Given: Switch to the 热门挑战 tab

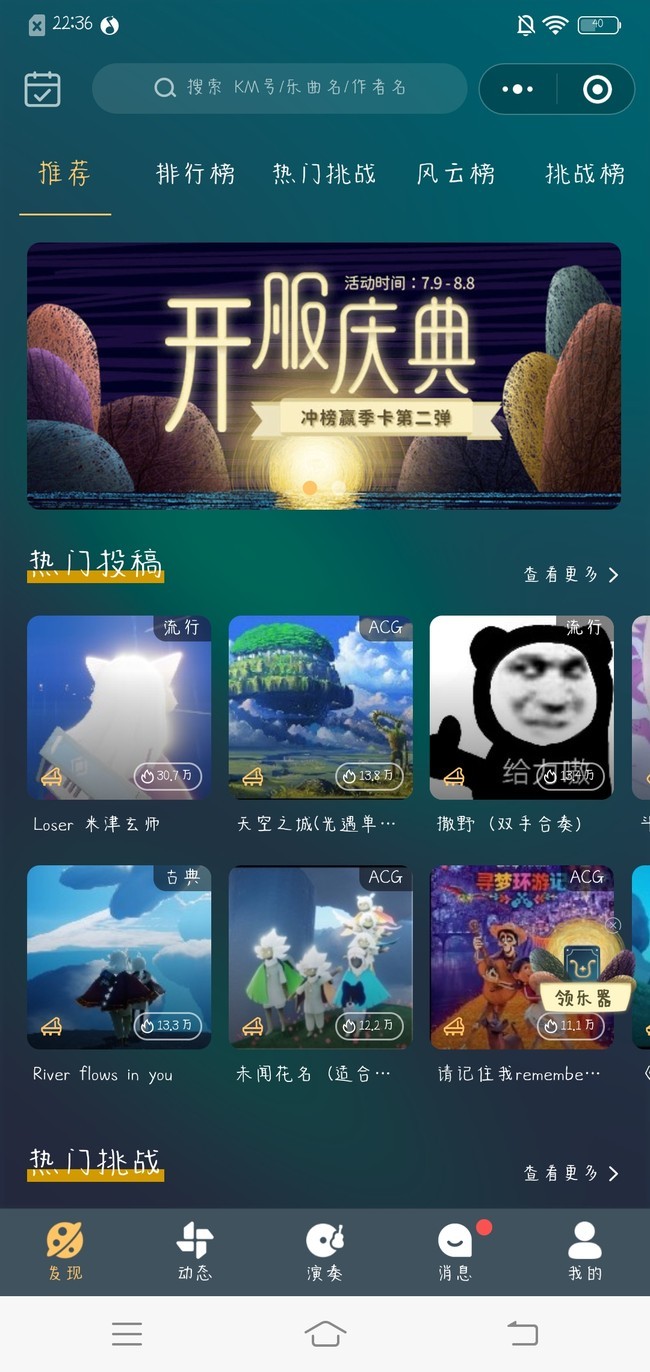Looking at the screenshot, I should tap(325, 174).
